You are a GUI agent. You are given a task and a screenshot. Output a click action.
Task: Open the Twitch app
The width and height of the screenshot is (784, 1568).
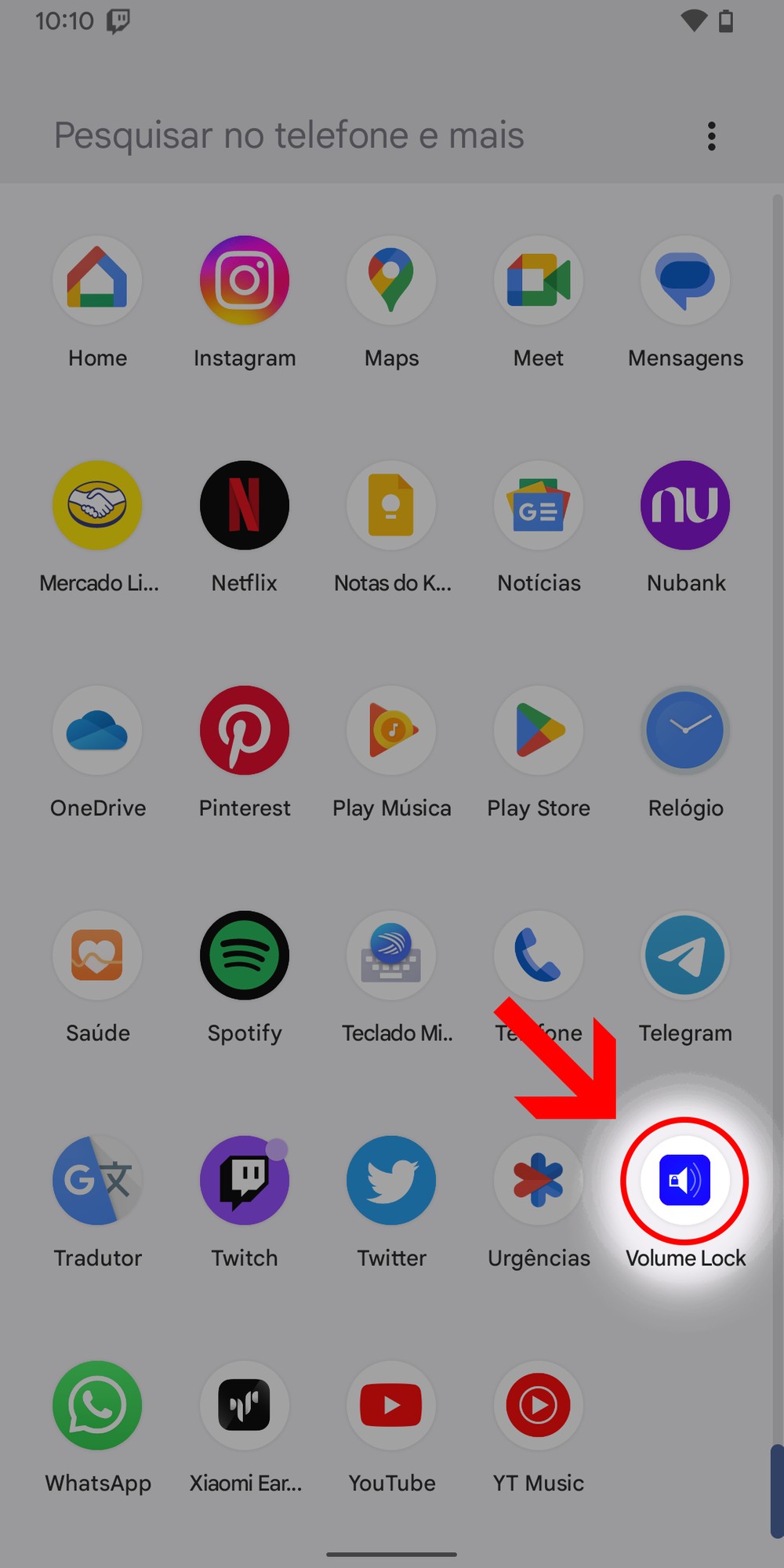[x=245, y=1181]
